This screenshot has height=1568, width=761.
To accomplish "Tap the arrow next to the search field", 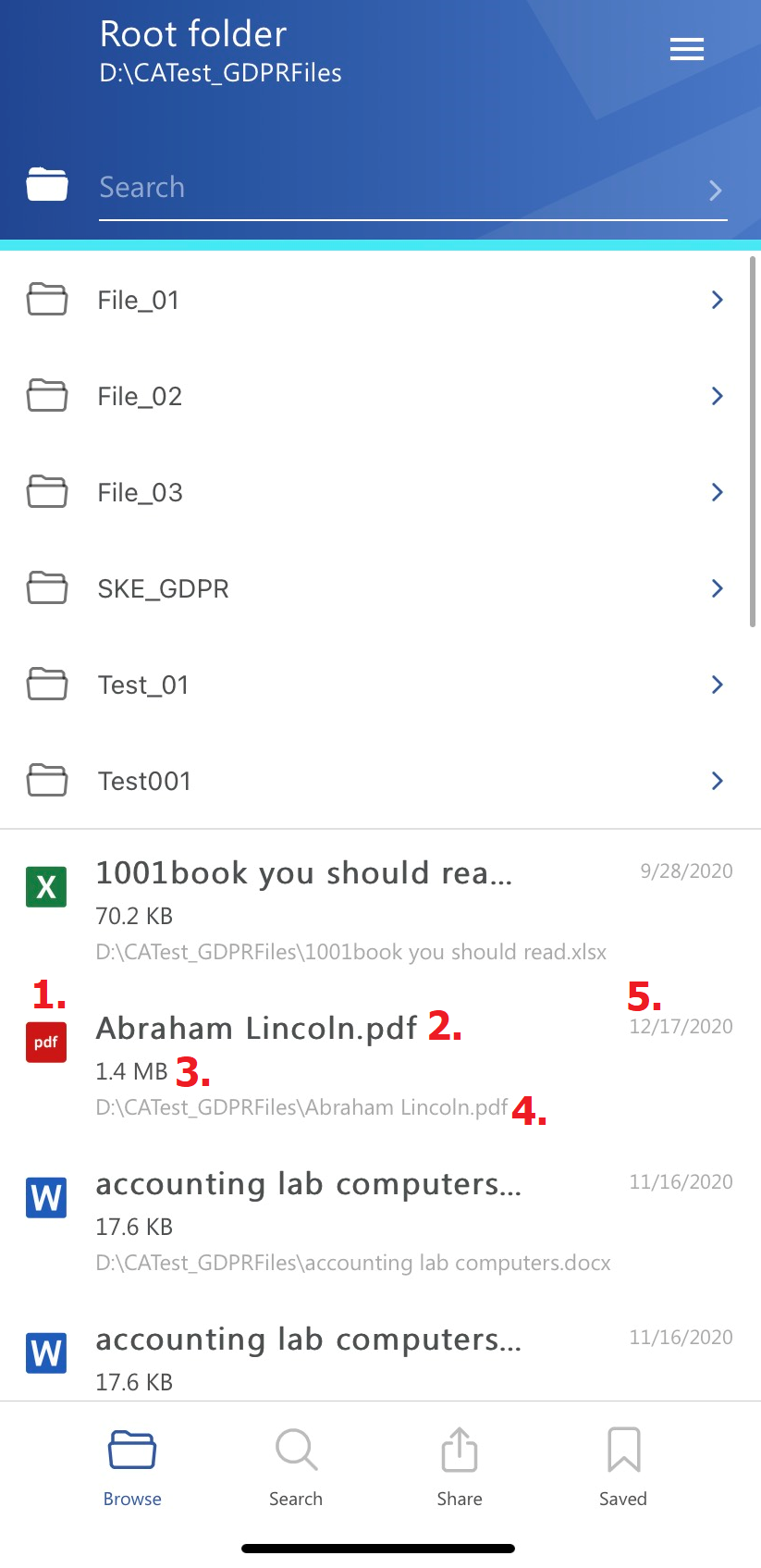I will [715, 191].
